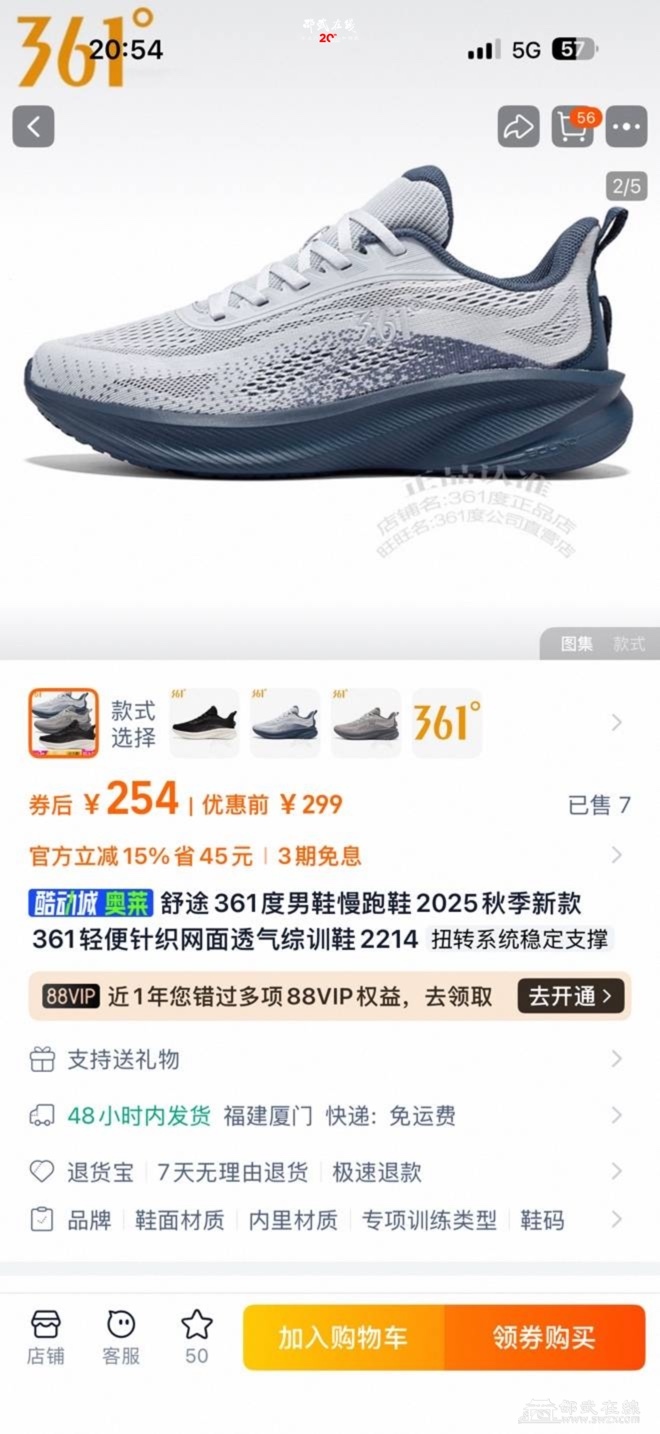Tap 去开通 to activate 88VIP
Viewport: 660px width, 1434px height.
571,996
